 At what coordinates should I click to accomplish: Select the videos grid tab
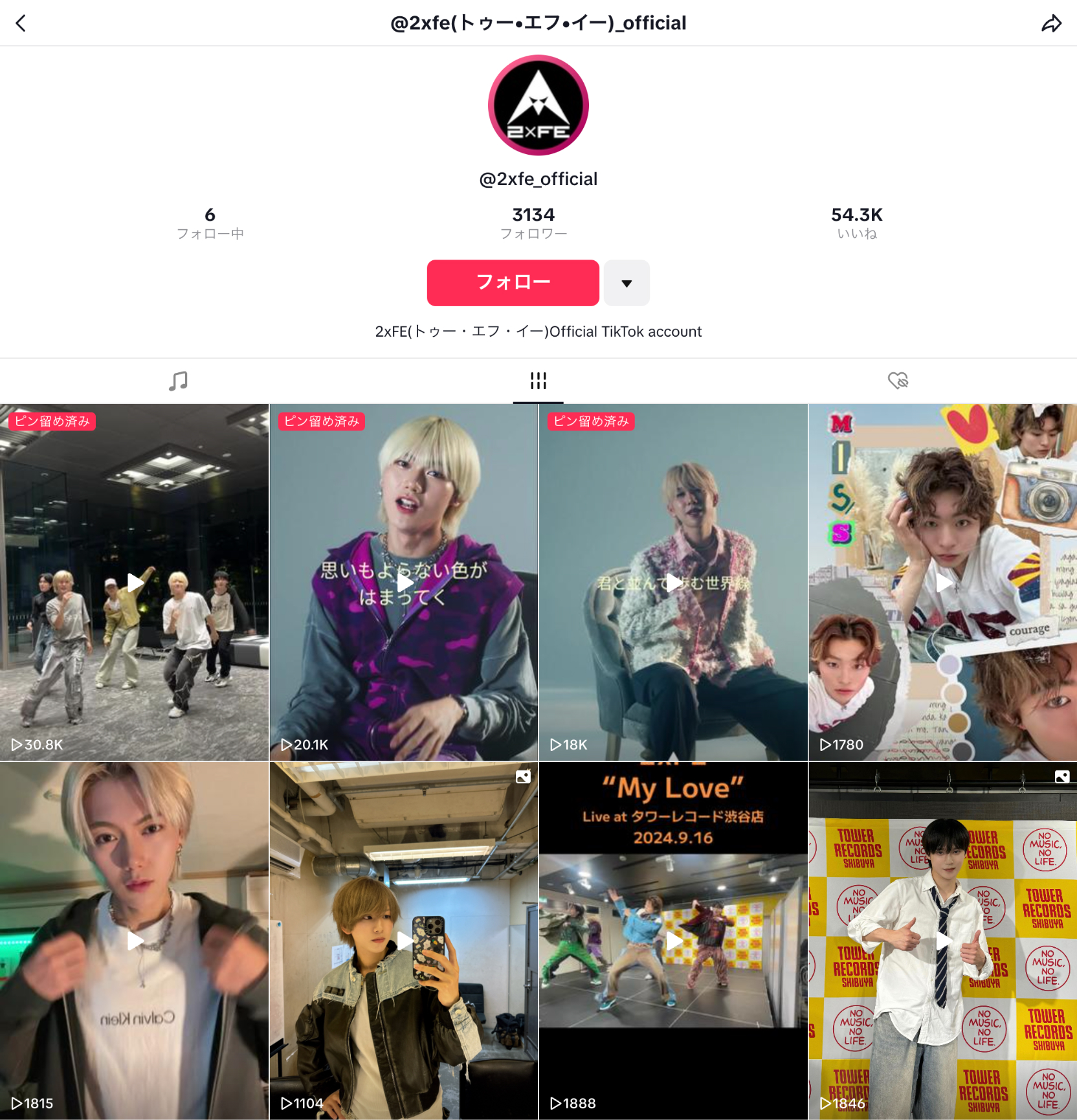click(x=538, y=381)
